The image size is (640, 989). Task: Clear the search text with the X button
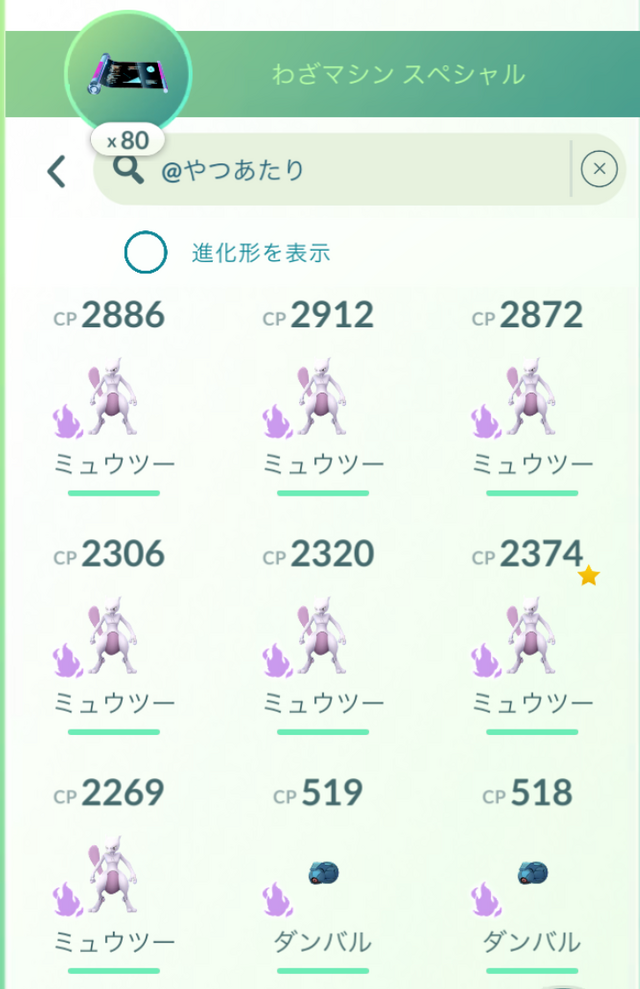(x=598, y=170)
